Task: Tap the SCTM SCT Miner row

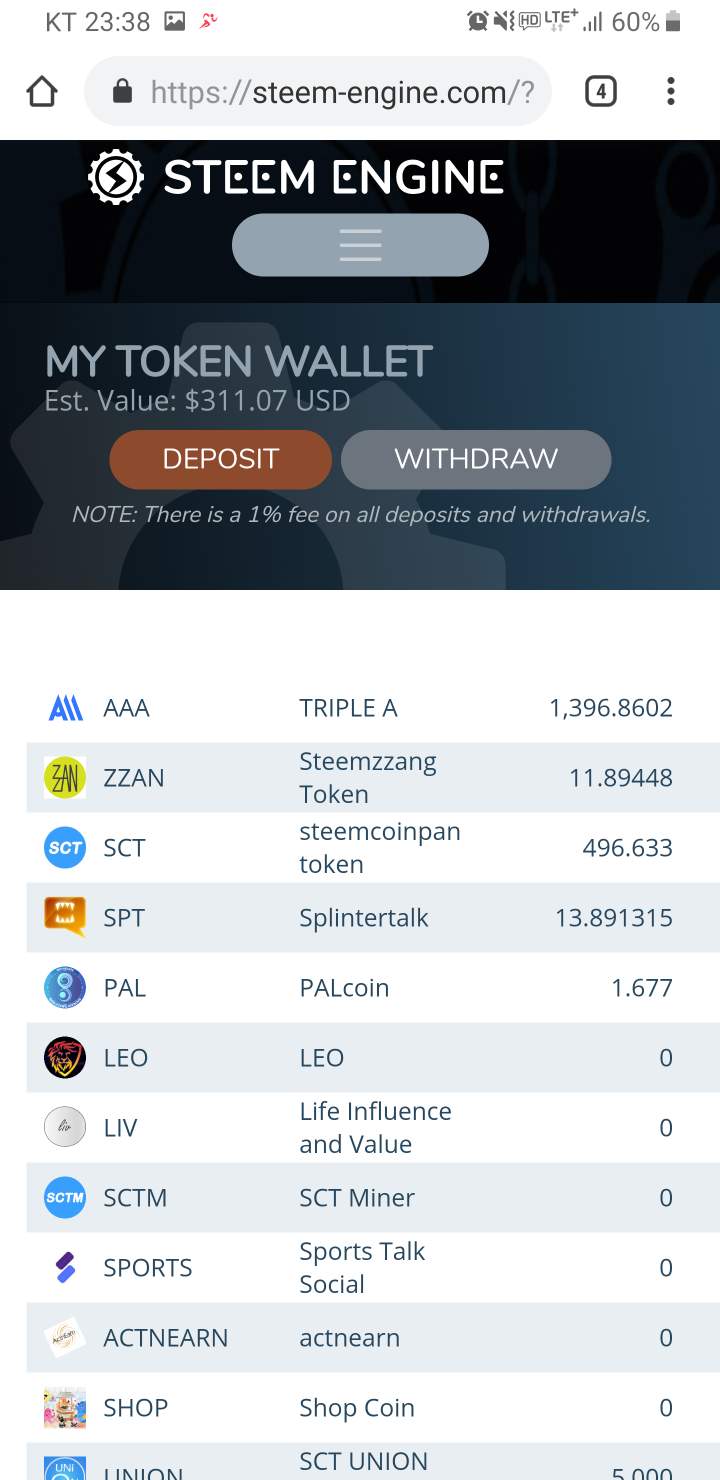Action: [x=360, y=1198]
